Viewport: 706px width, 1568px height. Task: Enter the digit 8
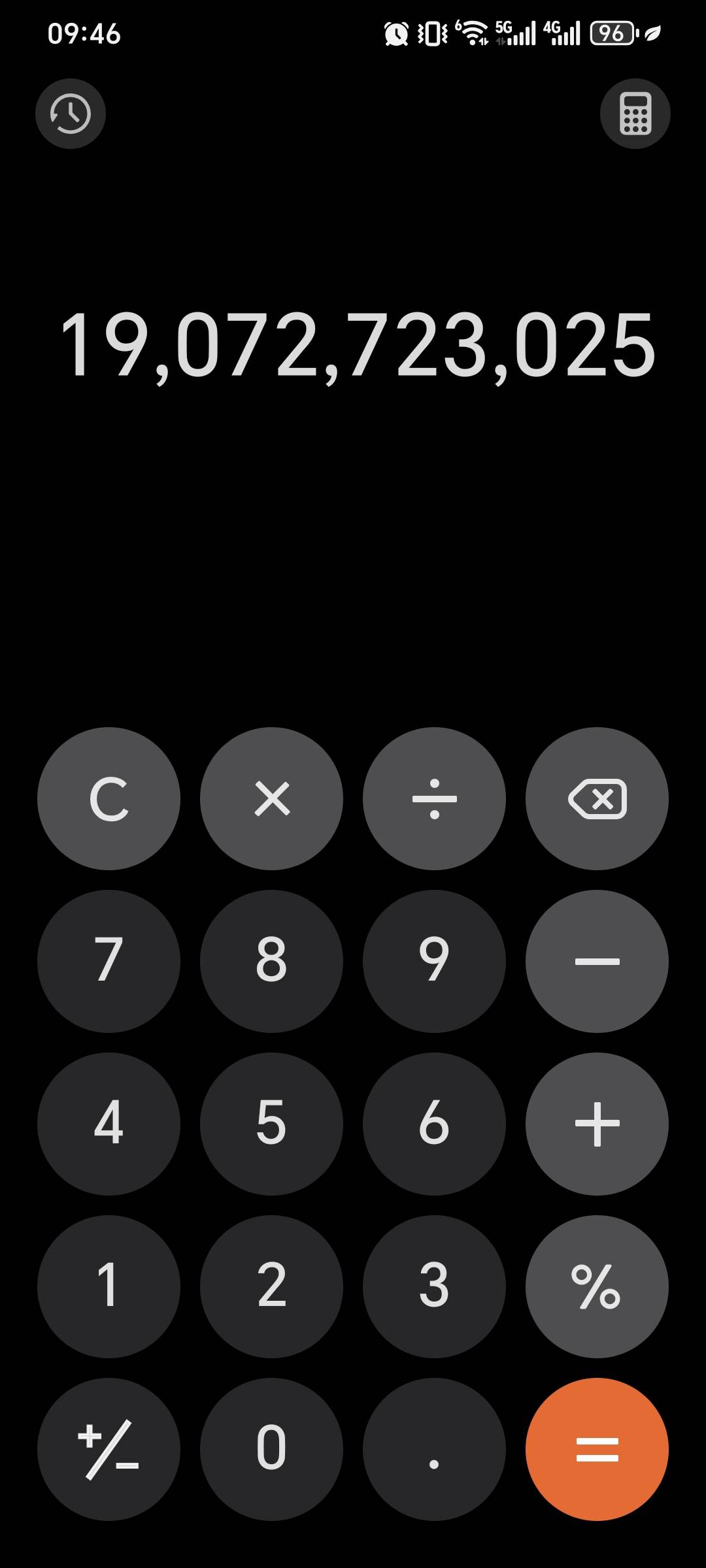coord(271,960)
